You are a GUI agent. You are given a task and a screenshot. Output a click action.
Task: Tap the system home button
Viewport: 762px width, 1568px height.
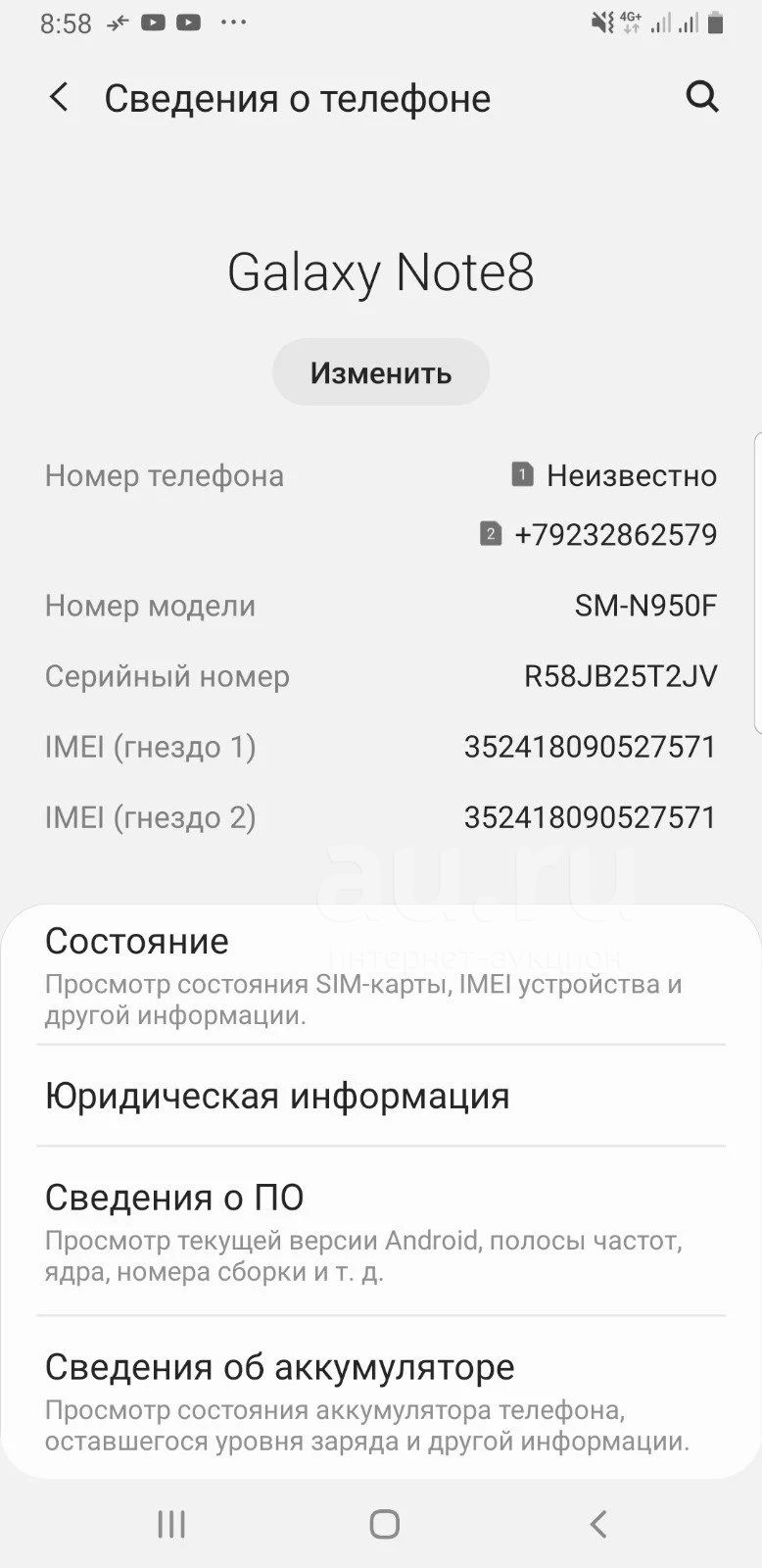click(x=384, y=1524)
